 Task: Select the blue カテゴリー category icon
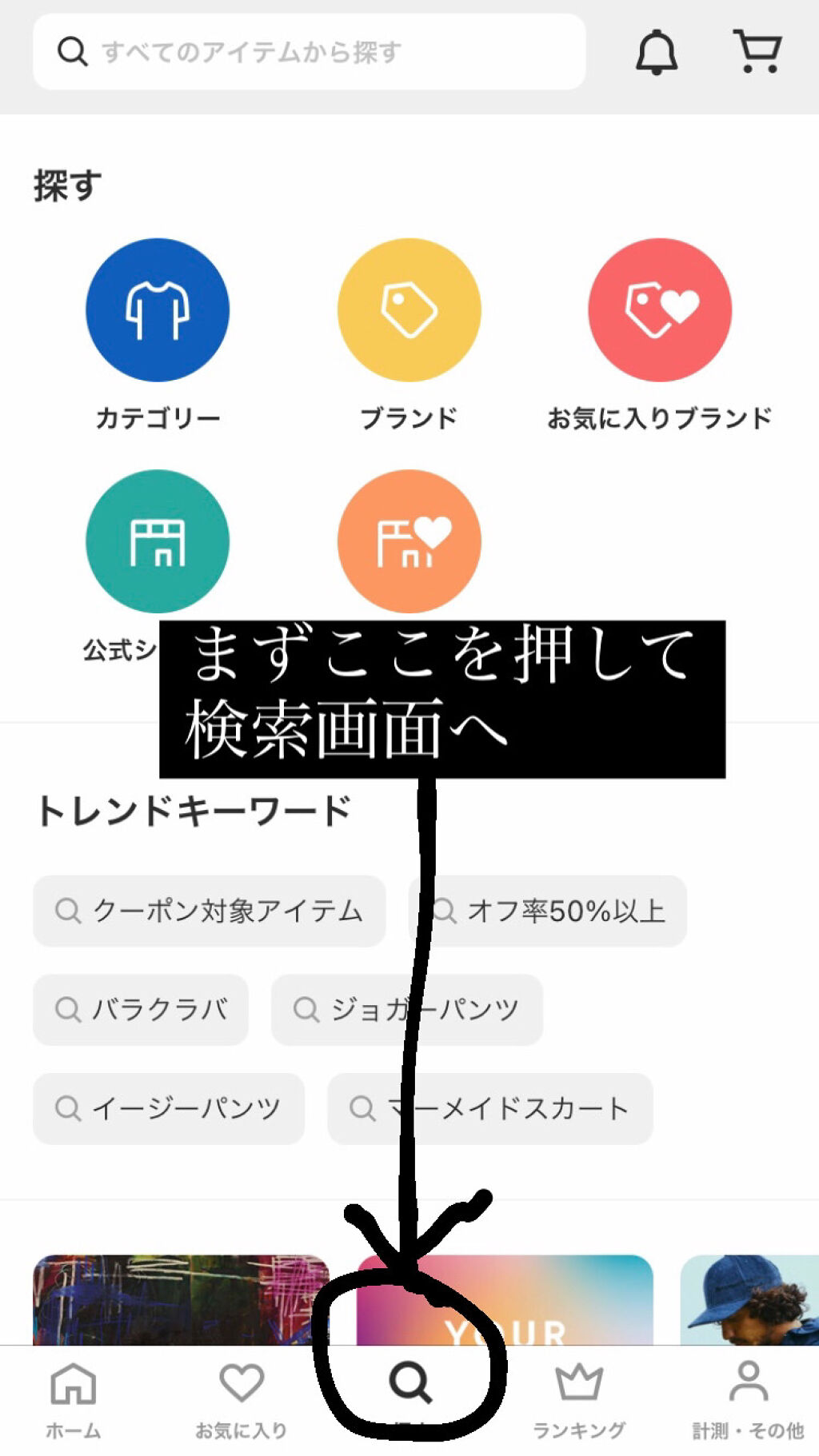158,310
